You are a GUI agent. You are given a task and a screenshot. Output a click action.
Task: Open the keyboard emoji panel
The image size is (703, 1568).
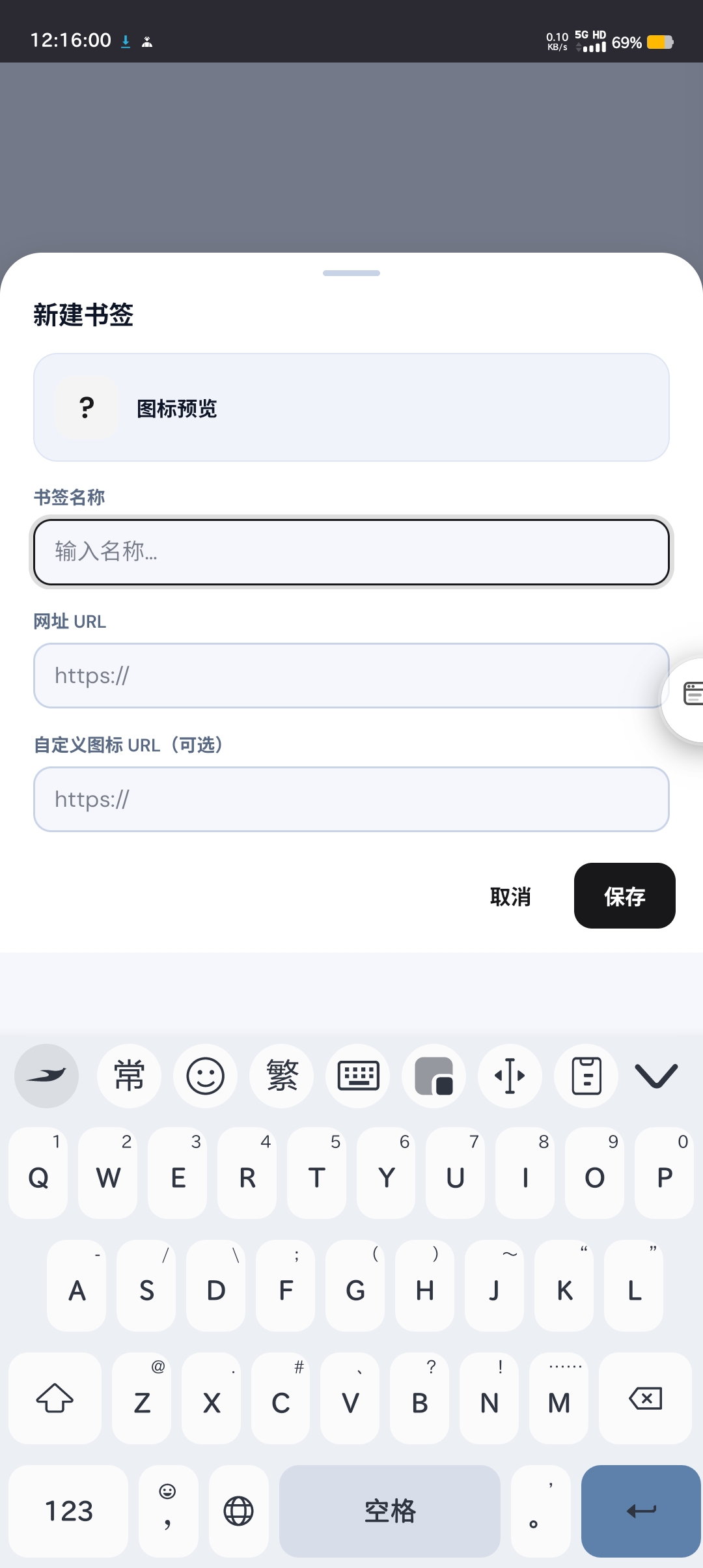pos(206,1076)
